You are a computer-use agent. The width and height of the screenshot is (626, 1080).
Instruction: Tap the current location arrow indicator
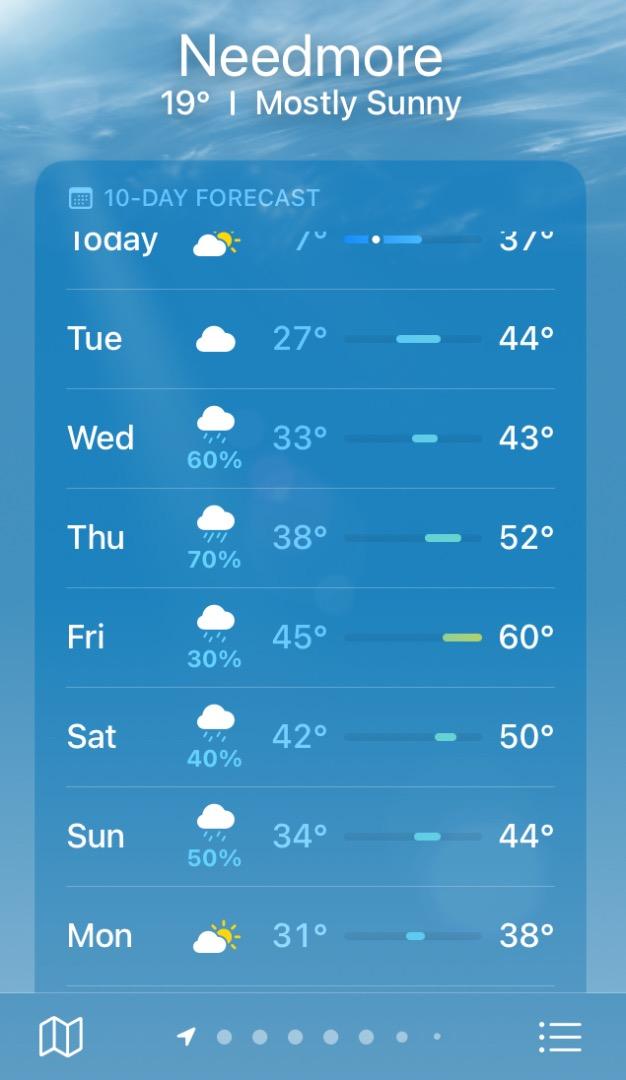tap(186, 1036)
